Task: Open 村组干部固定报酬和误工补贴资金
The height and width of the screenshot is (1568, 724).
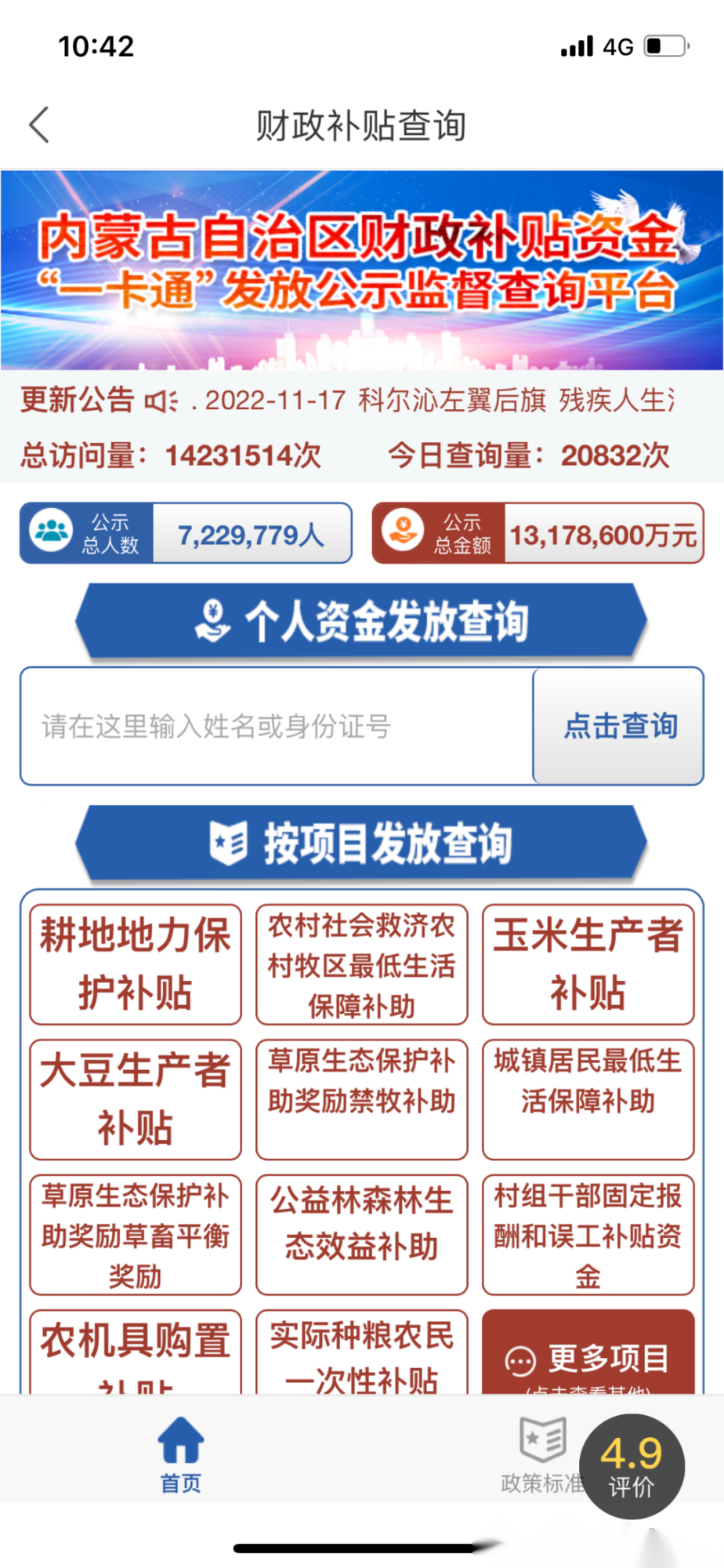Action: coord(588,1235)
